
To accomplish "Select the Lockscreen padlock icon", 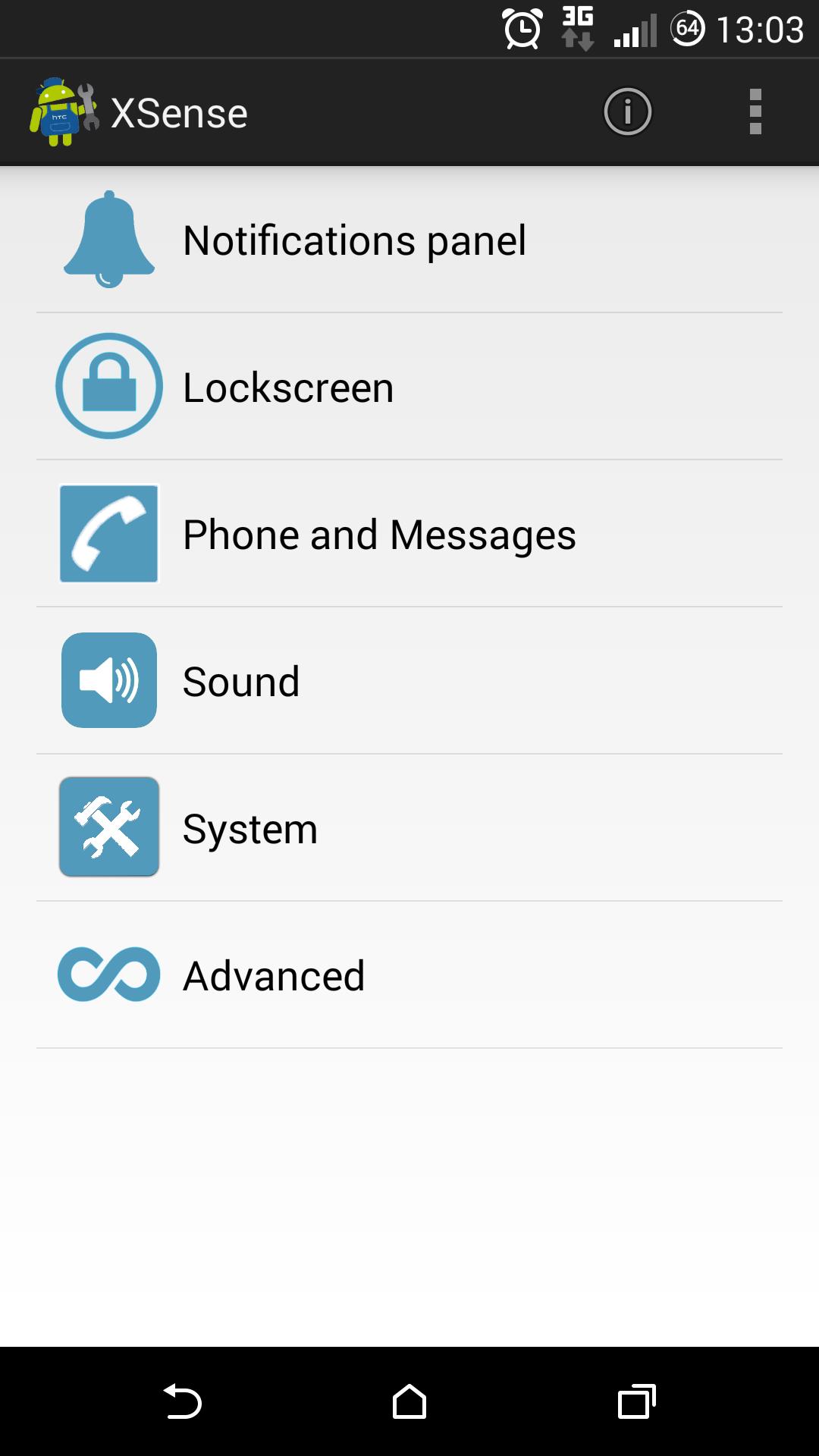I will pyautogui.click(x=108, y=386).
